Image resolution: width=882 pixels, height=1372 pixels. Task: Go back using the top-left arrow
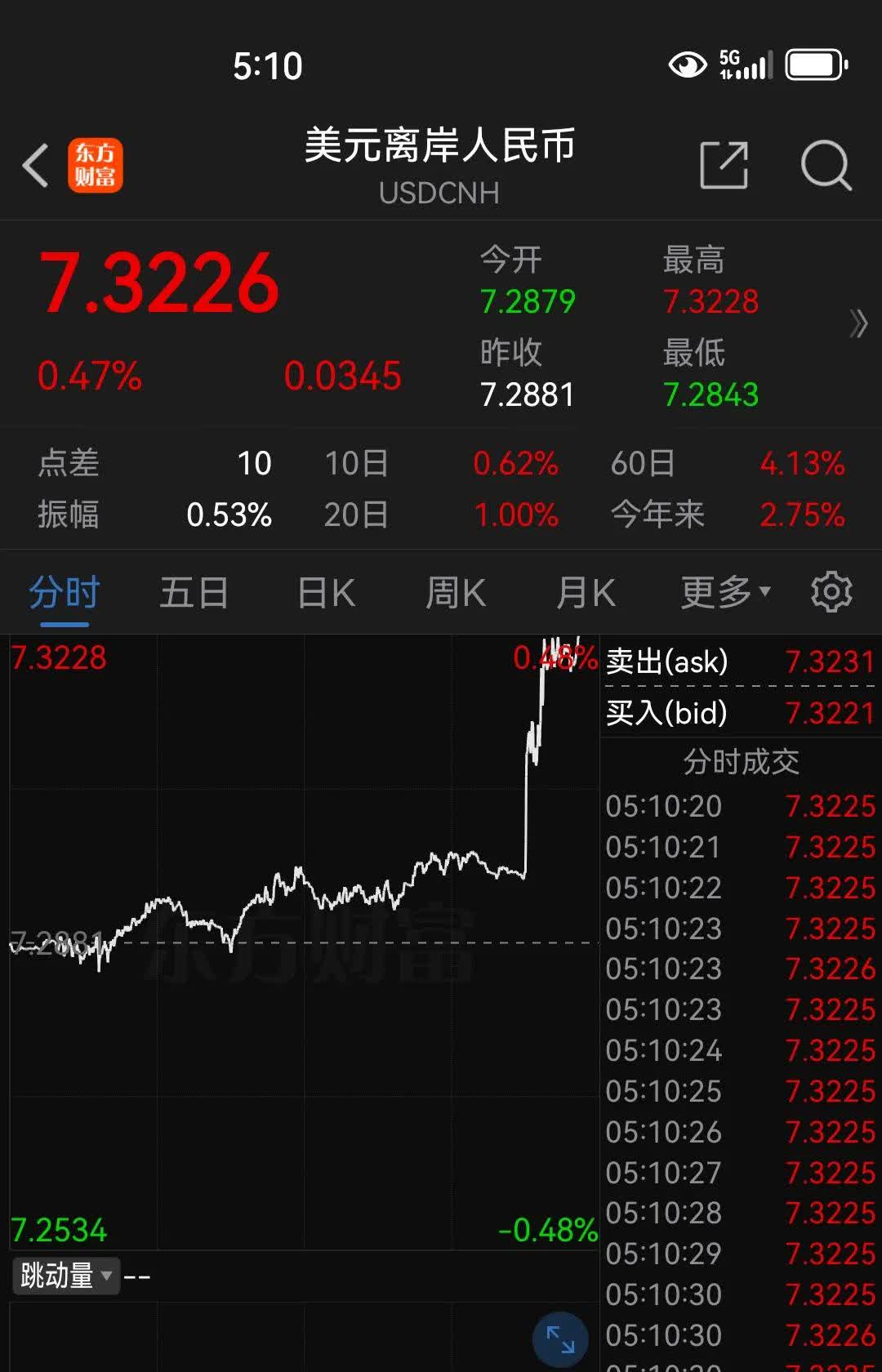(36, 166)
